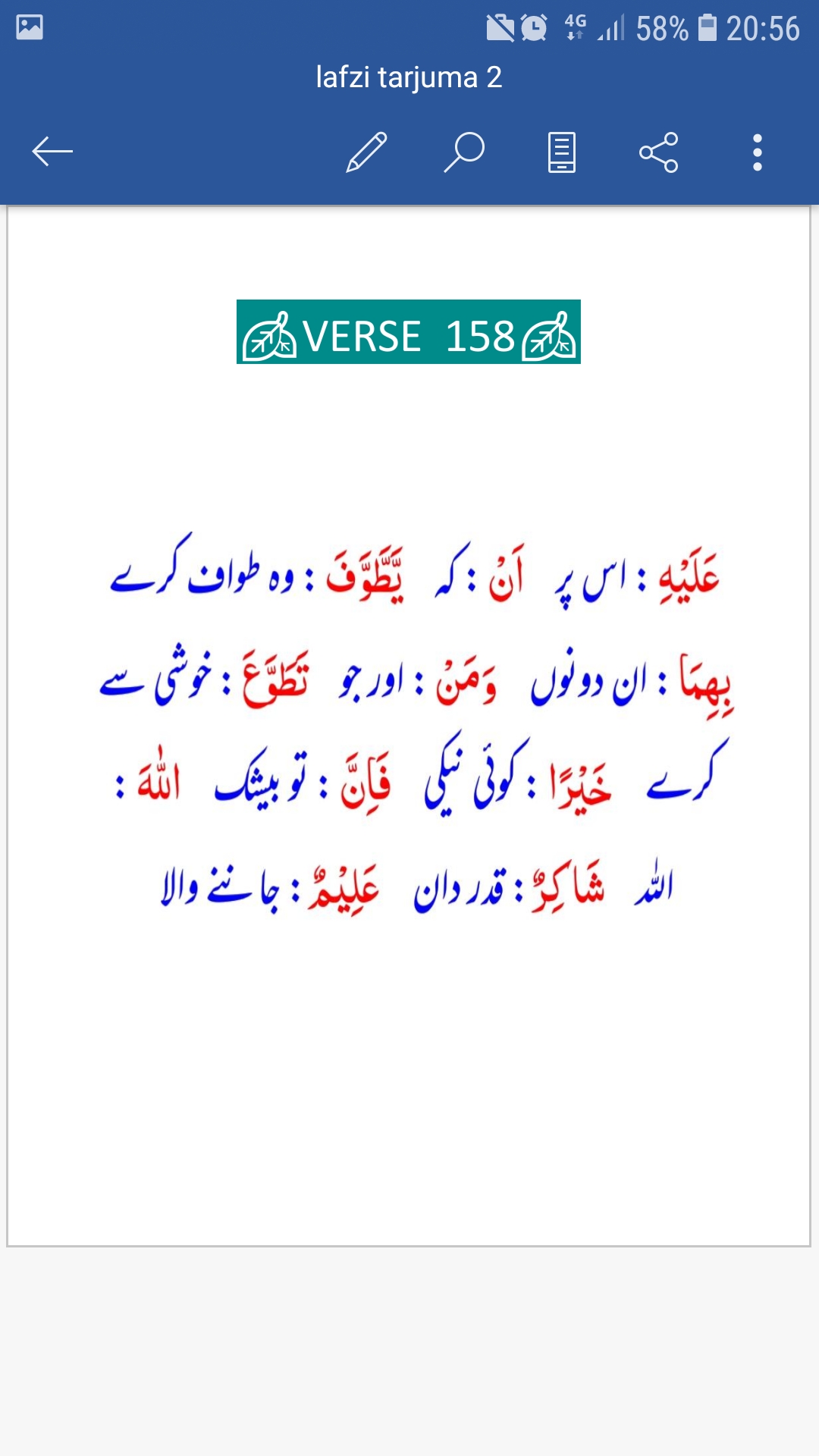Tap the pencil edit icon

366,152
